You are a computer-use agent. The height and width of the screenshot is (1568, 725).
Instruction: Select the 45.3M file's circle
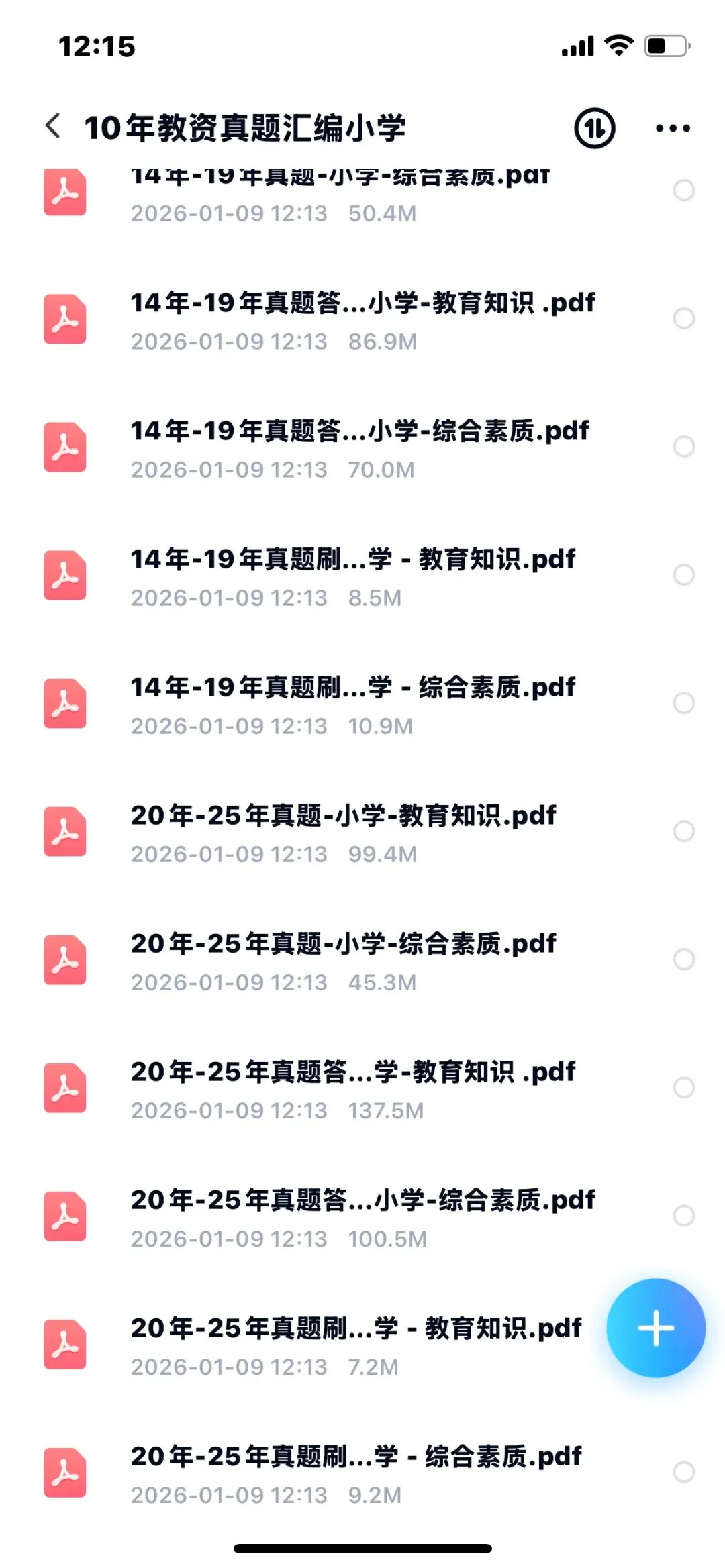click(x=683, y=959)
